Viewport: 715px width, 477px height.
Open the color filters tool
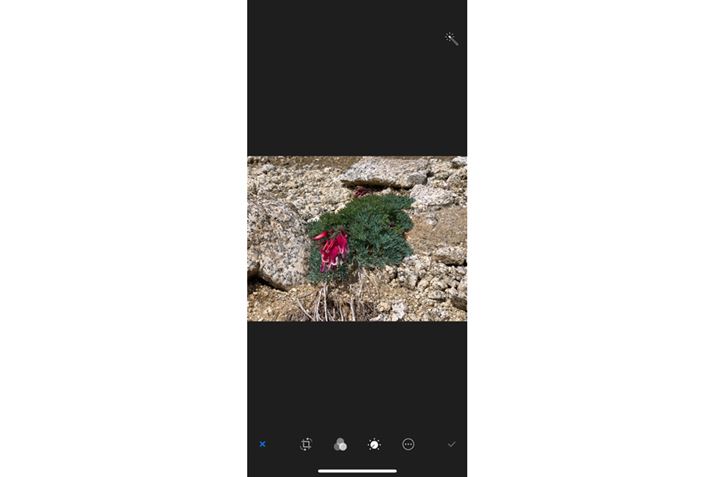tap(340, 444)
